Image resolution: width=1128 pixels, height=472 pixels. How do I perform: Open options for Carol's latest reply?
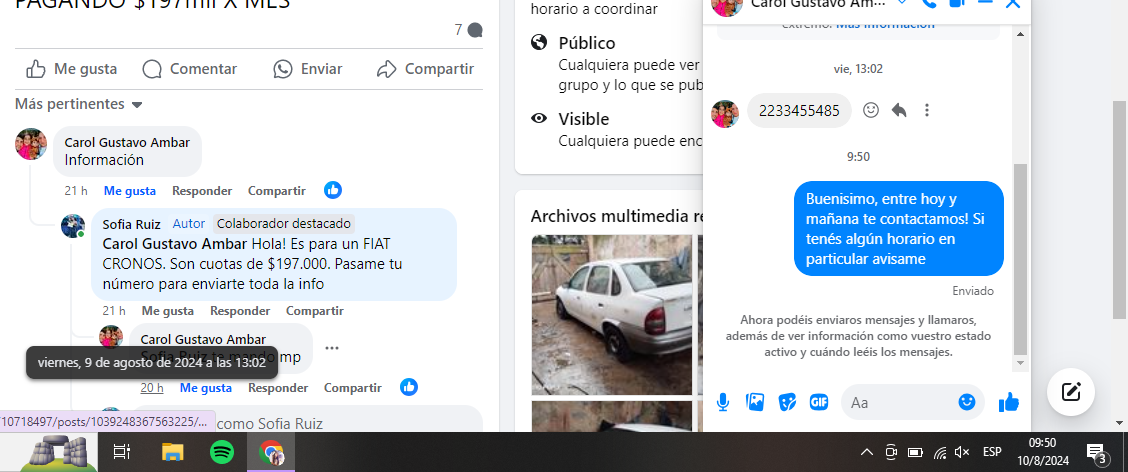click(x=332, y=348)
